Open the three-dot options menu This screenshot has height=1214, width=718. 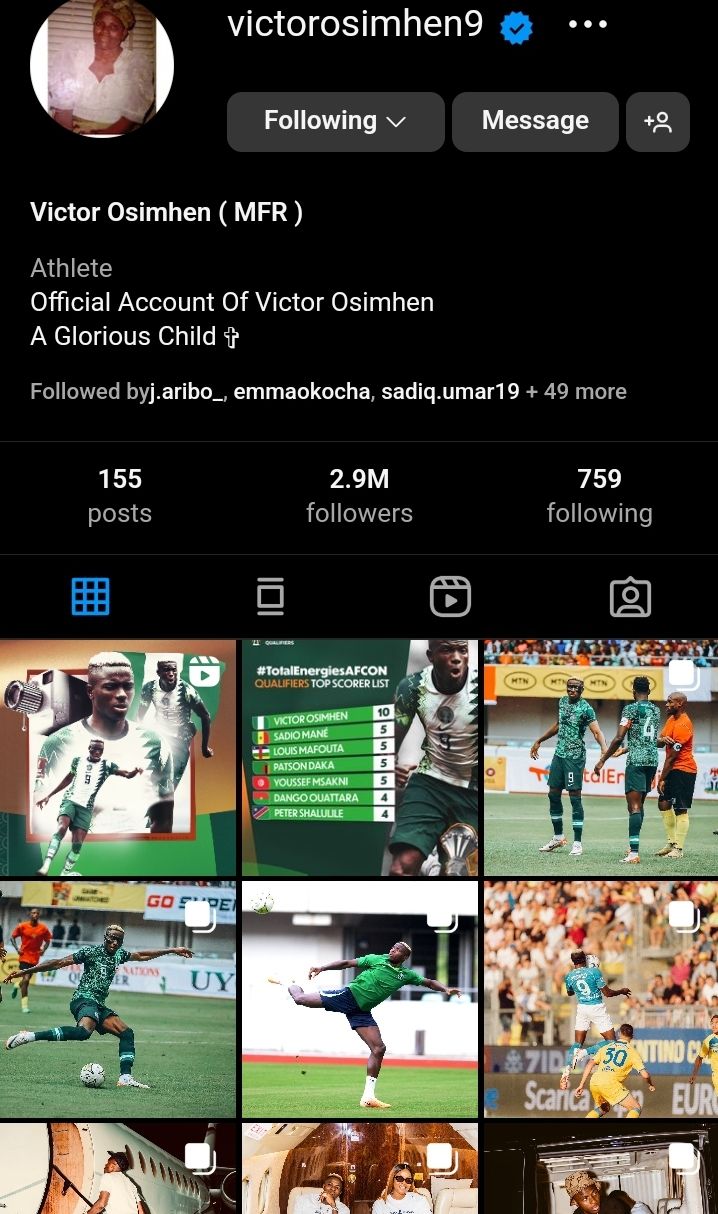(587, 24)
